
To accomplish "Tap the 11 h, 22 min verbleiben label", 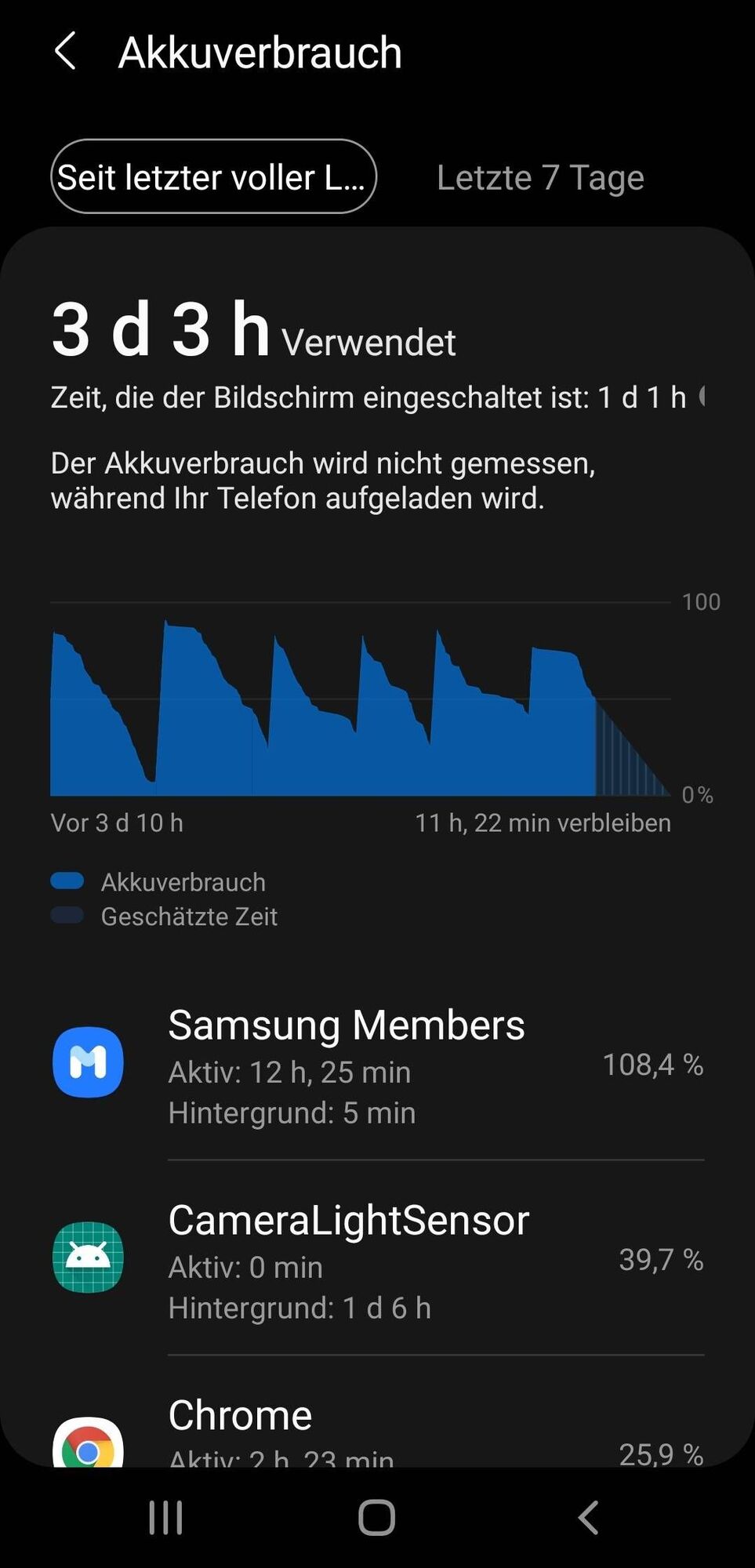I will pyautogui.click(x=543, y=822).
